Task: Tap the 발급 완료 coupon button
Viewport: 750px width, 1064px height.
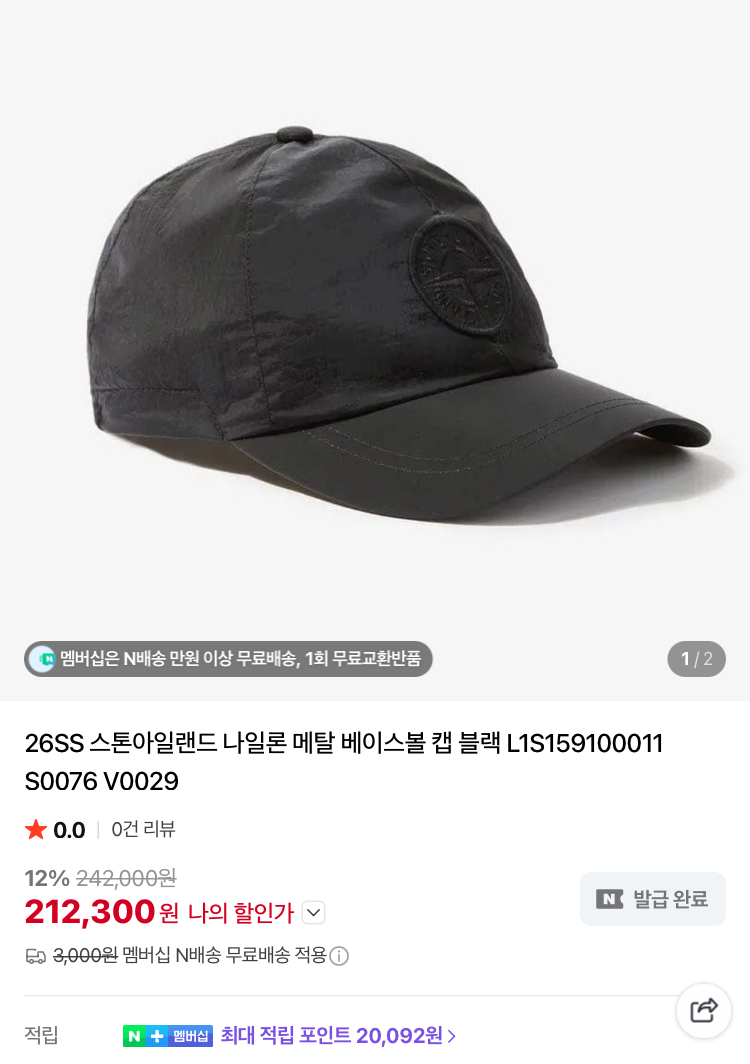Action: click(x=652, y=899)
